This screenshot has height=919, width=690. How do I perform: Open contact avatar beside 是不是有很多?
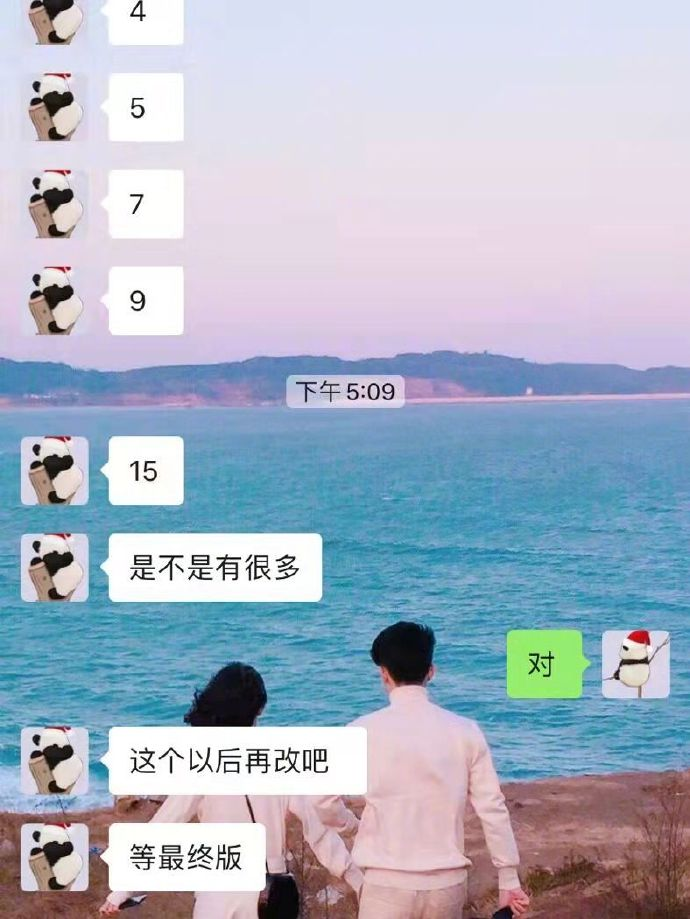point(55,567)
